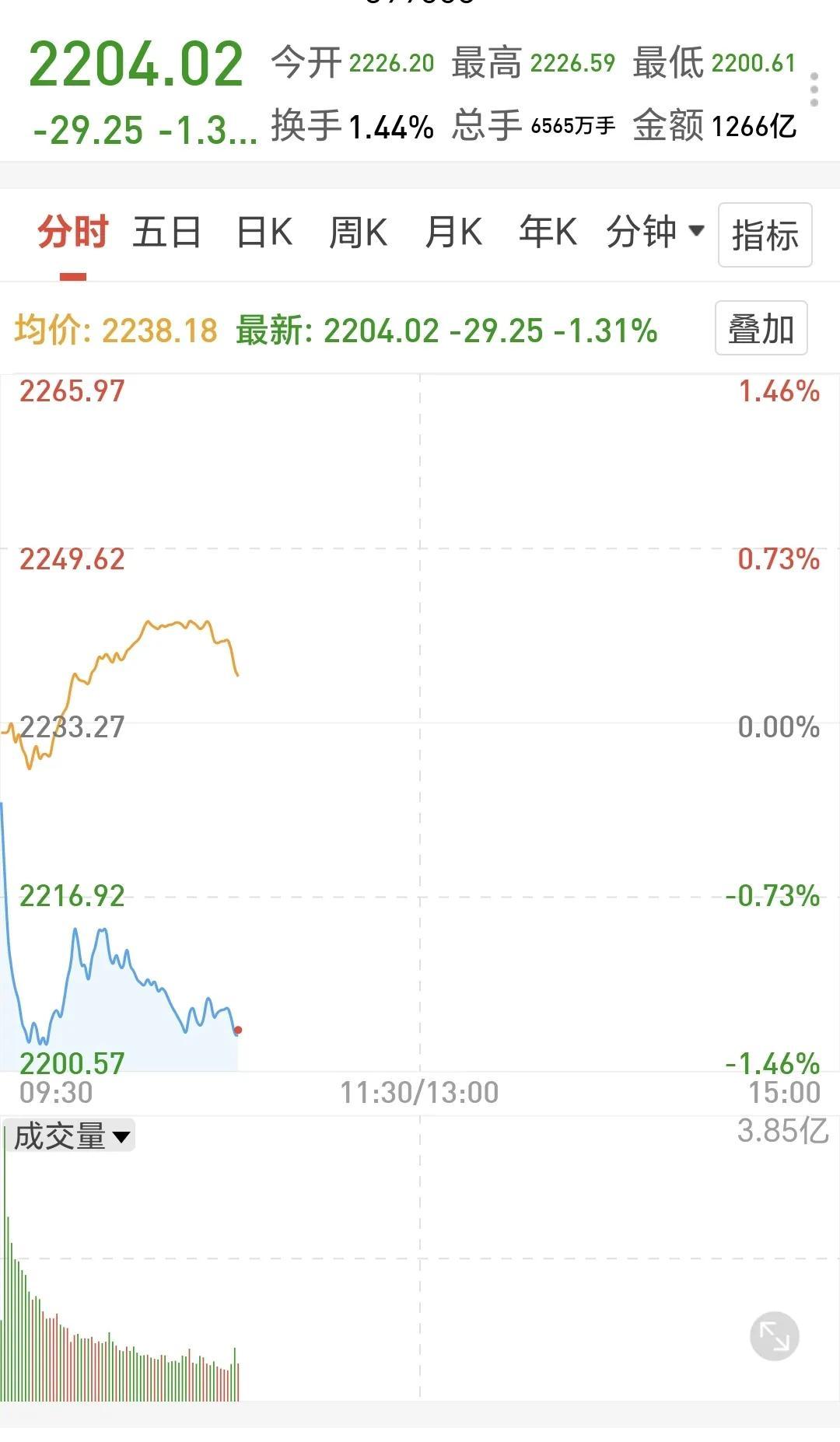Select the 分时 time-sharing chart tab
This screenshot has height=1442, width=840.
(x=73, y=233)
